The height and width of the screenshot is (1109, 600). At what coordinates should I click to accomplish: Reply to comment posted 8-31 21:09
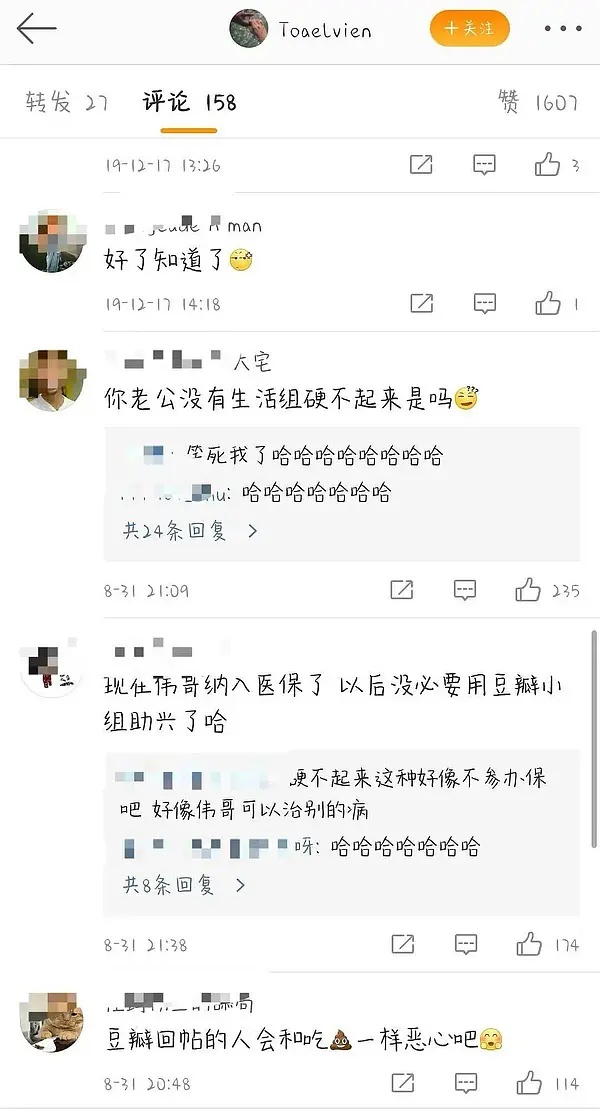(465, 590)
